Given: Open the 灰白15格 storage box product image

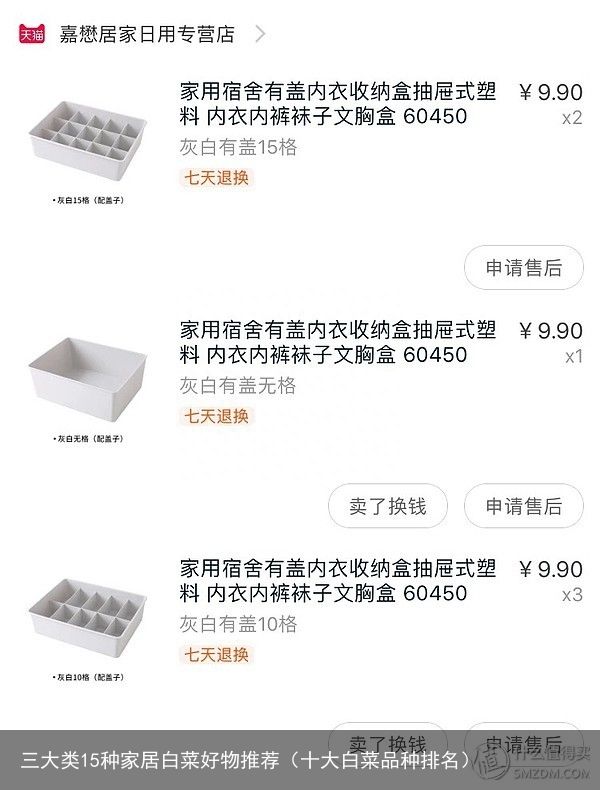Looking at the screenshot, I should [88, 135].
